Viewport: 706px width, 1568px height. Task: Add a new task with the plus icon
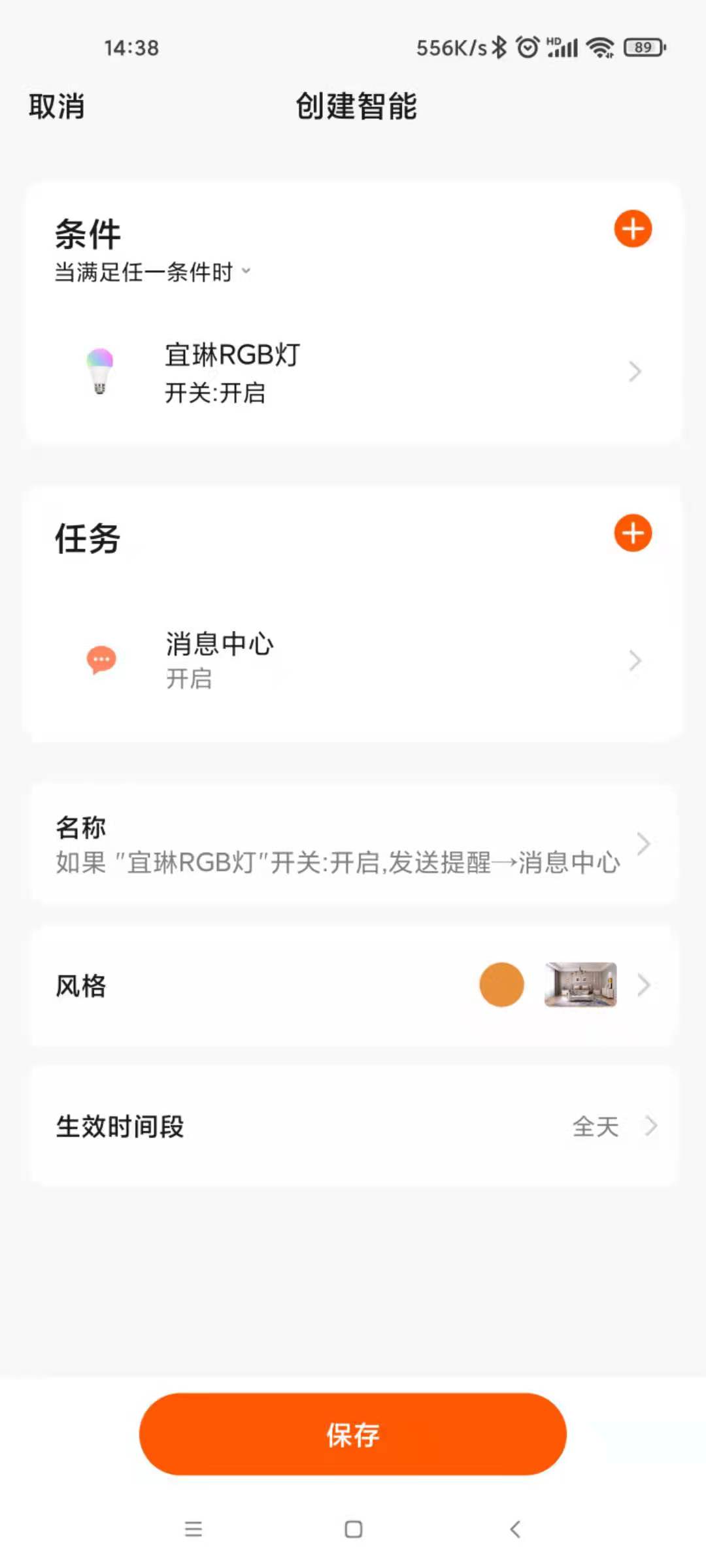pyautogui.click(x=632, y=533)
